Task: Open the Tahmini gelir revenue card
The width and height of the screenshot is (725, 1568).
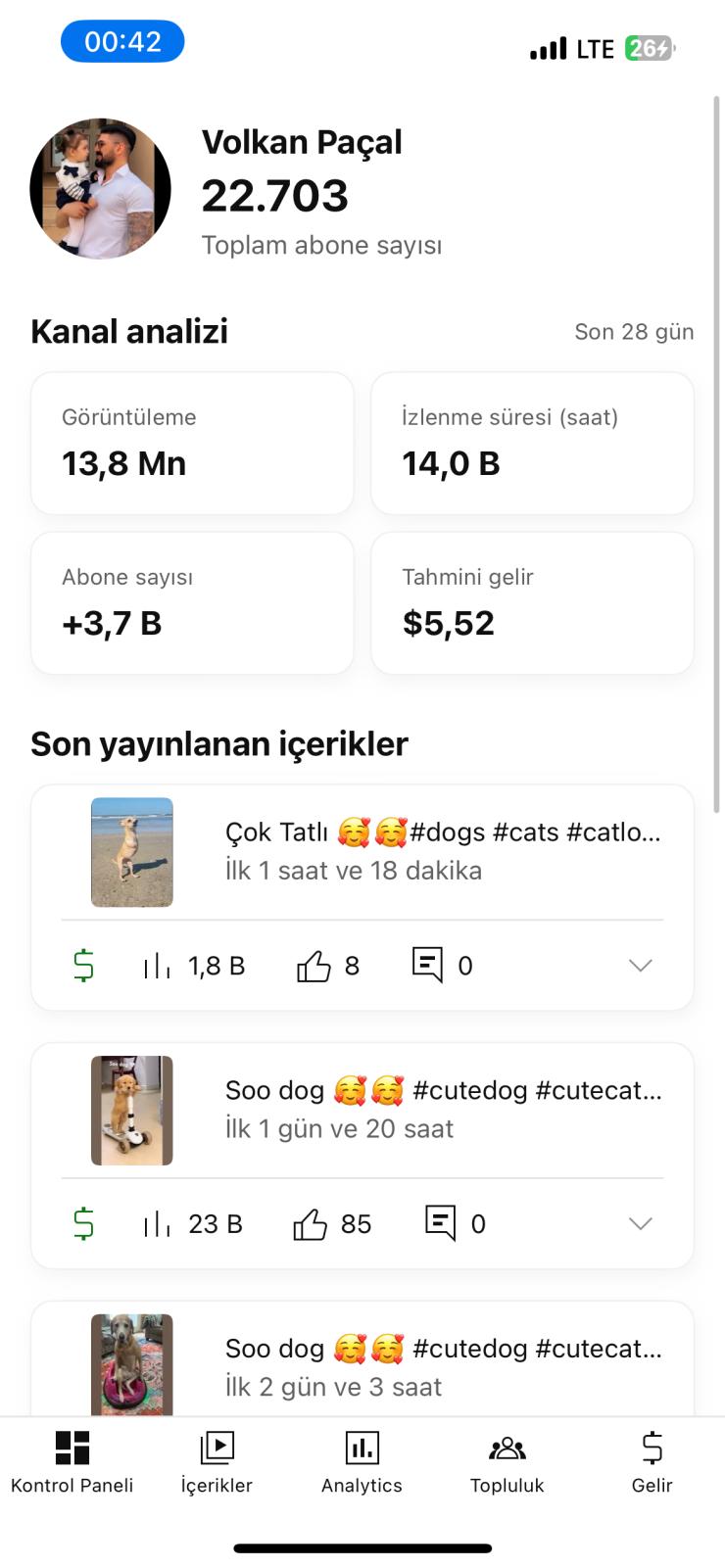Action: tap(532, 603)
